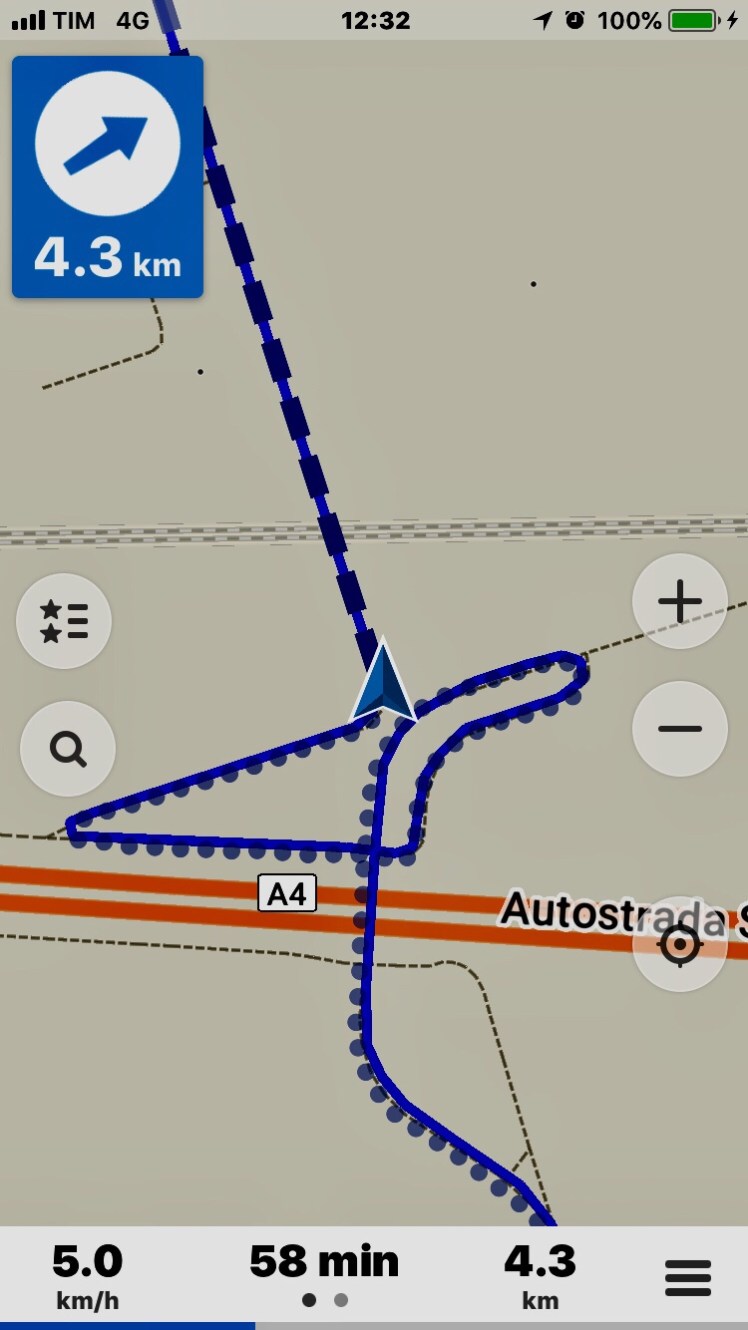Open the bookmarks list button

[64, 621]
